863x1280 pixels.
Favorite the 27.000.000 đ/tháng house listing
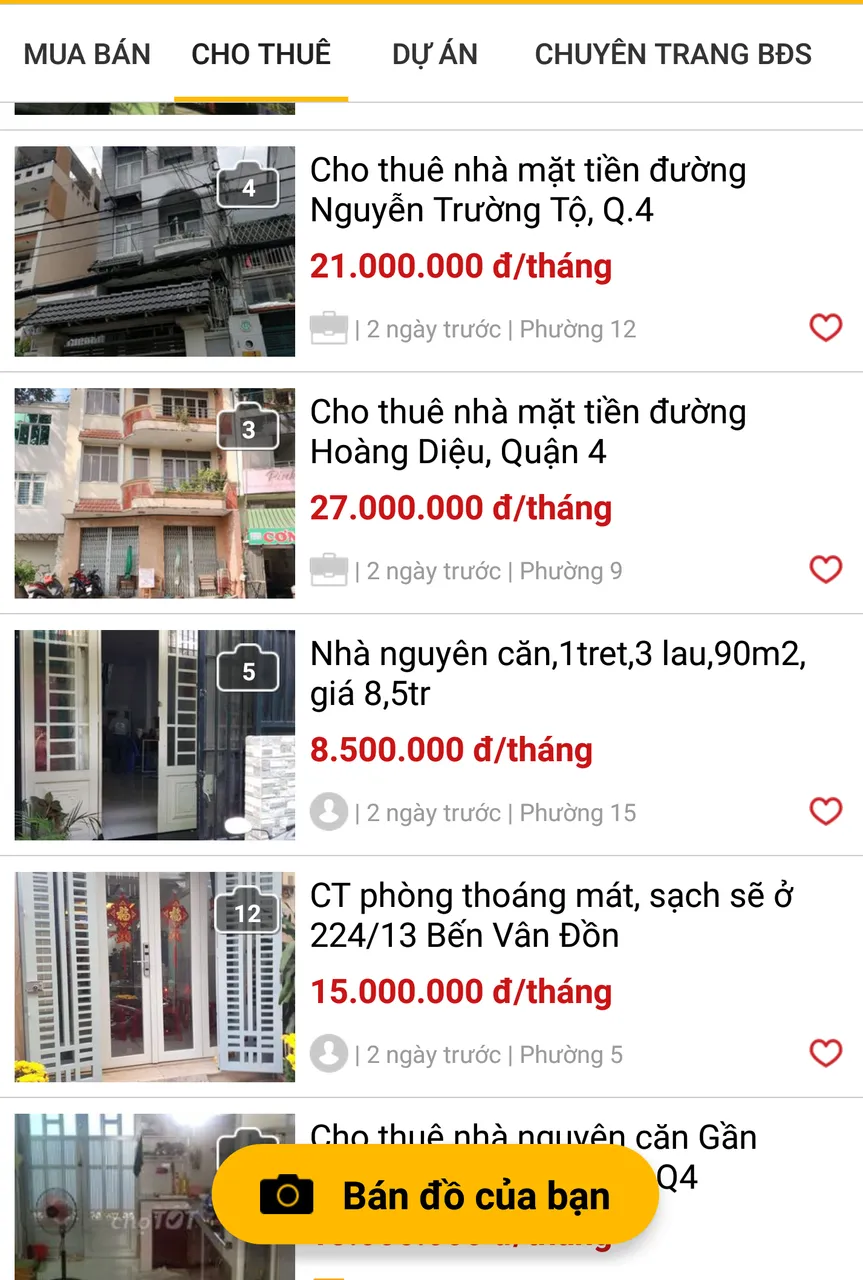point(825,570)
